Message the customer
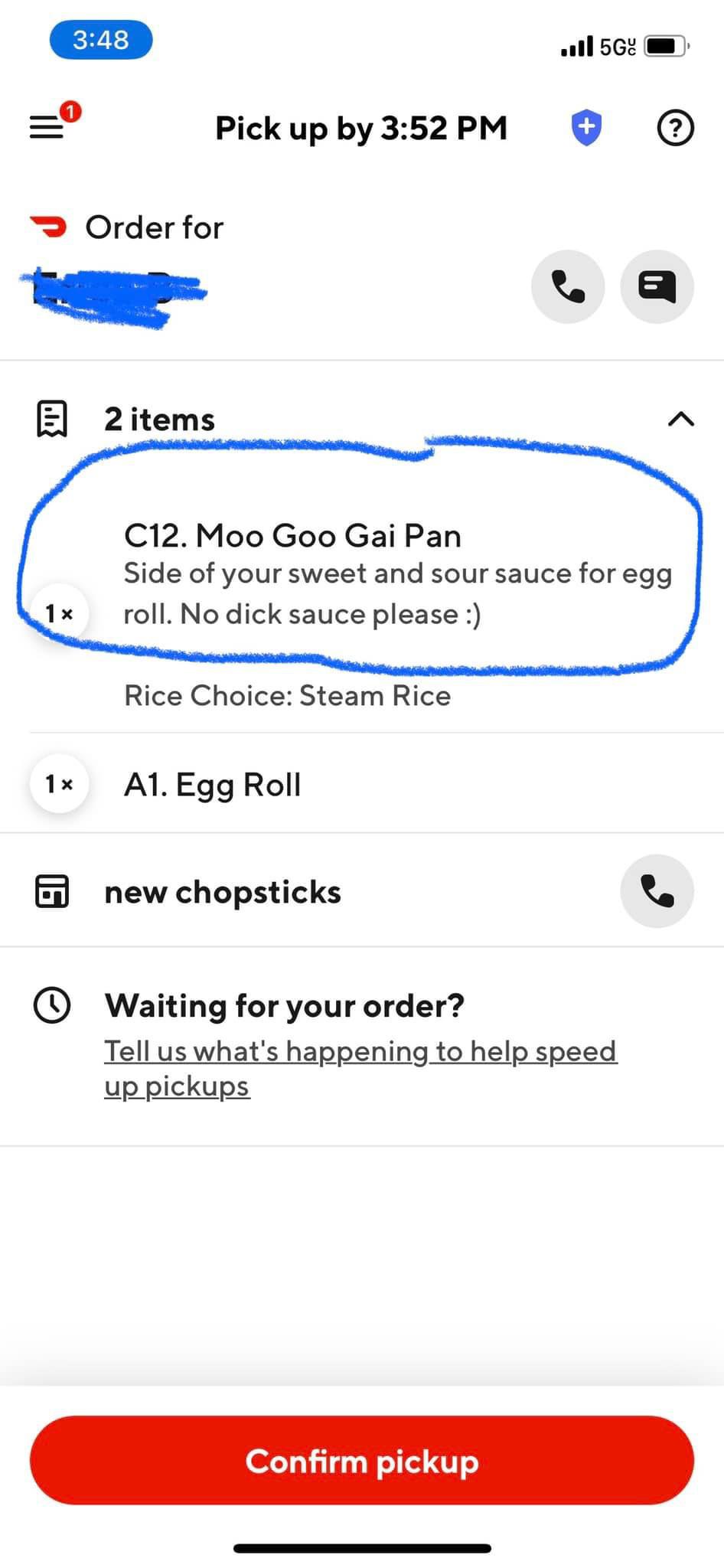The height and width of the screenshot is (1568, 724). 657,287
